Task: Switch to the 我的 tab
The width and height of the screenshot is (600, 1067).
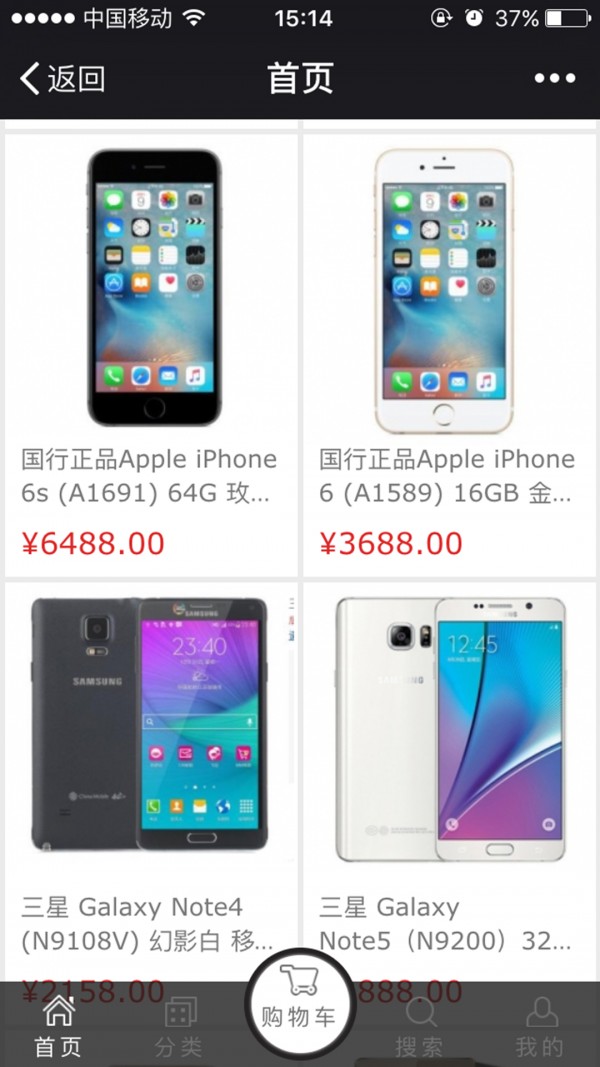Action: tap(539, 1026)
